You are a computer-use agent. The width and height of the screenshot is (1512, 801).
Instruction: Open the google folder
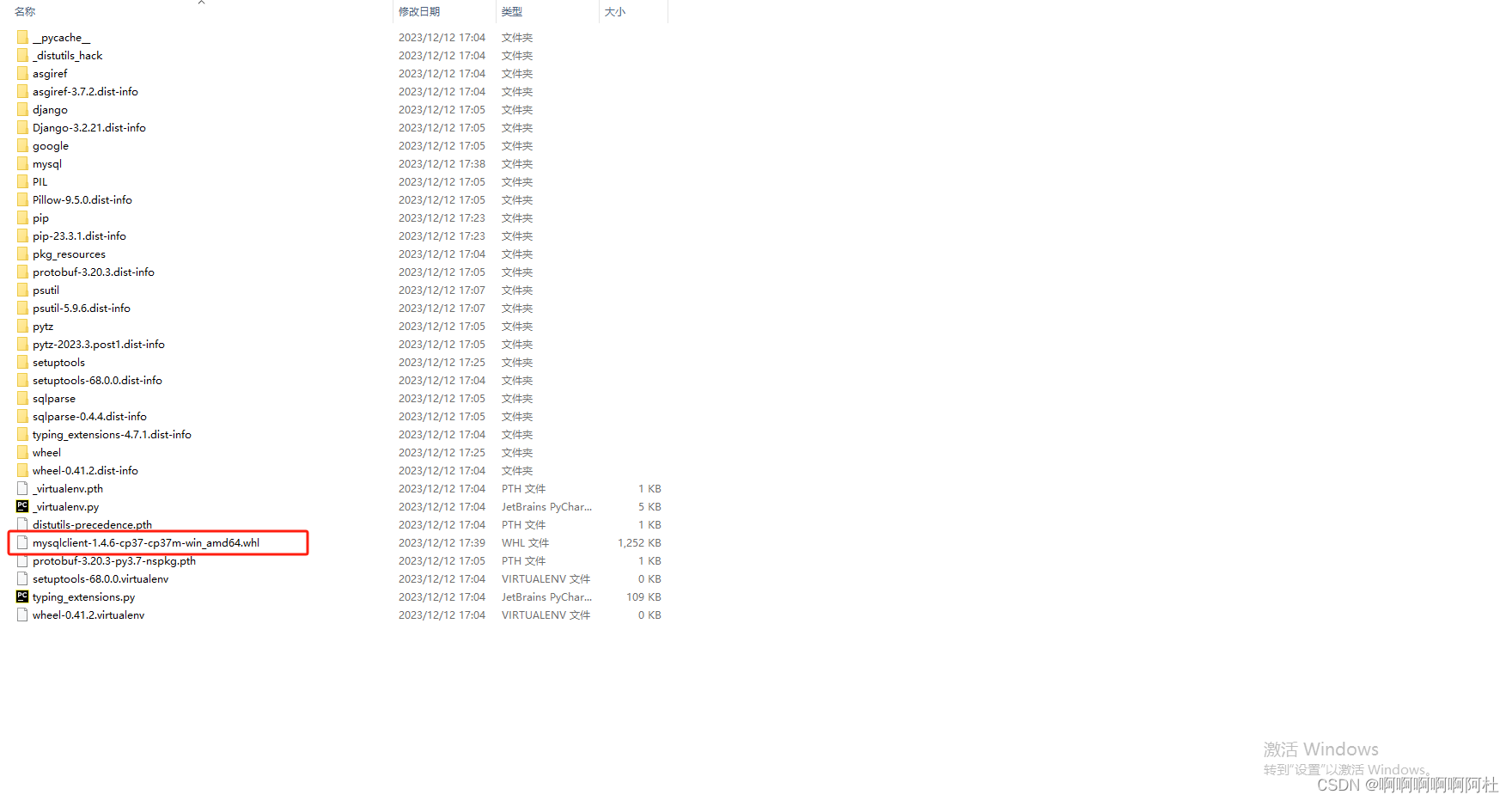[51, 146]
